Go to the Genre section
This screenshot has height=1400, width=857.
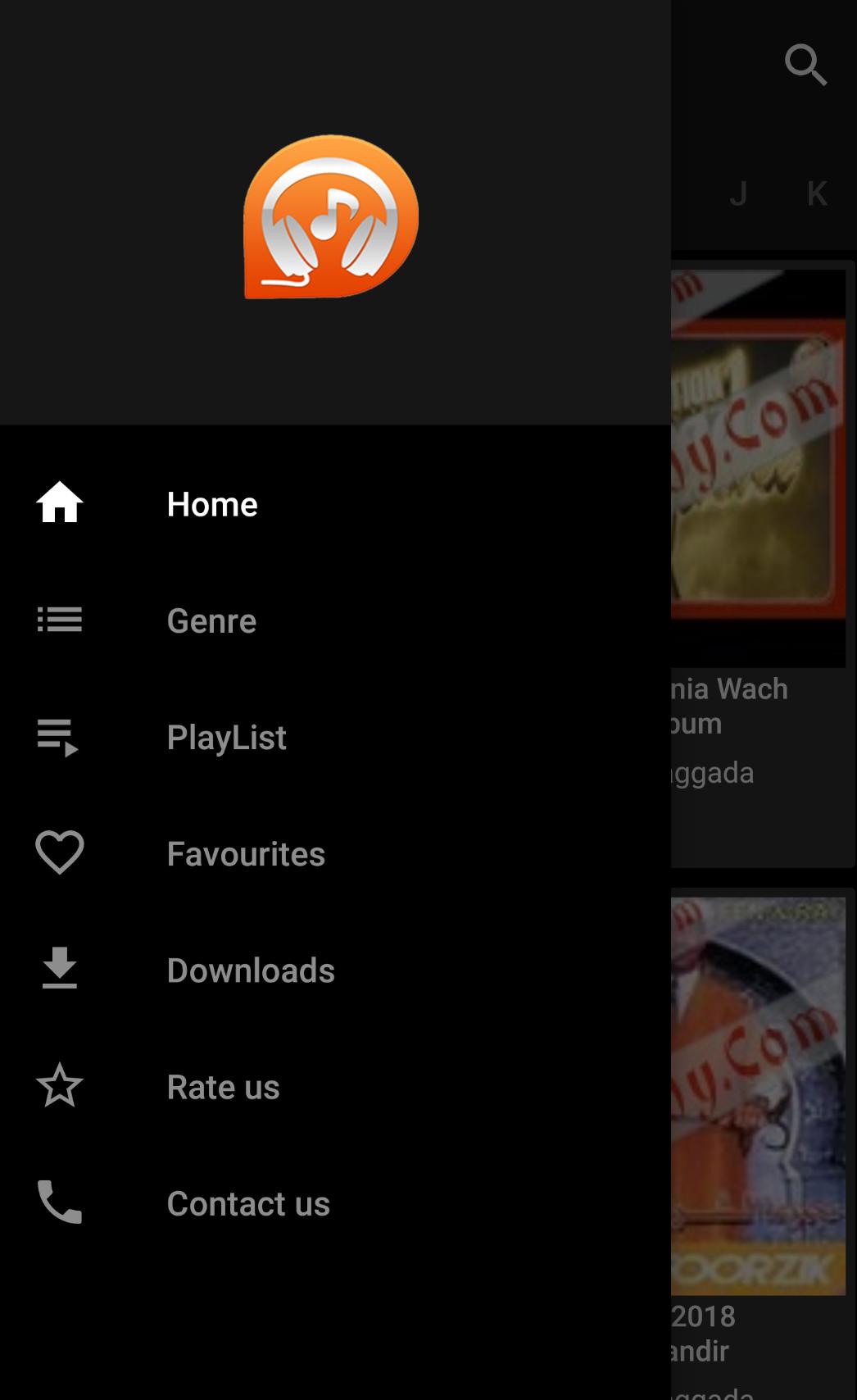211,620
